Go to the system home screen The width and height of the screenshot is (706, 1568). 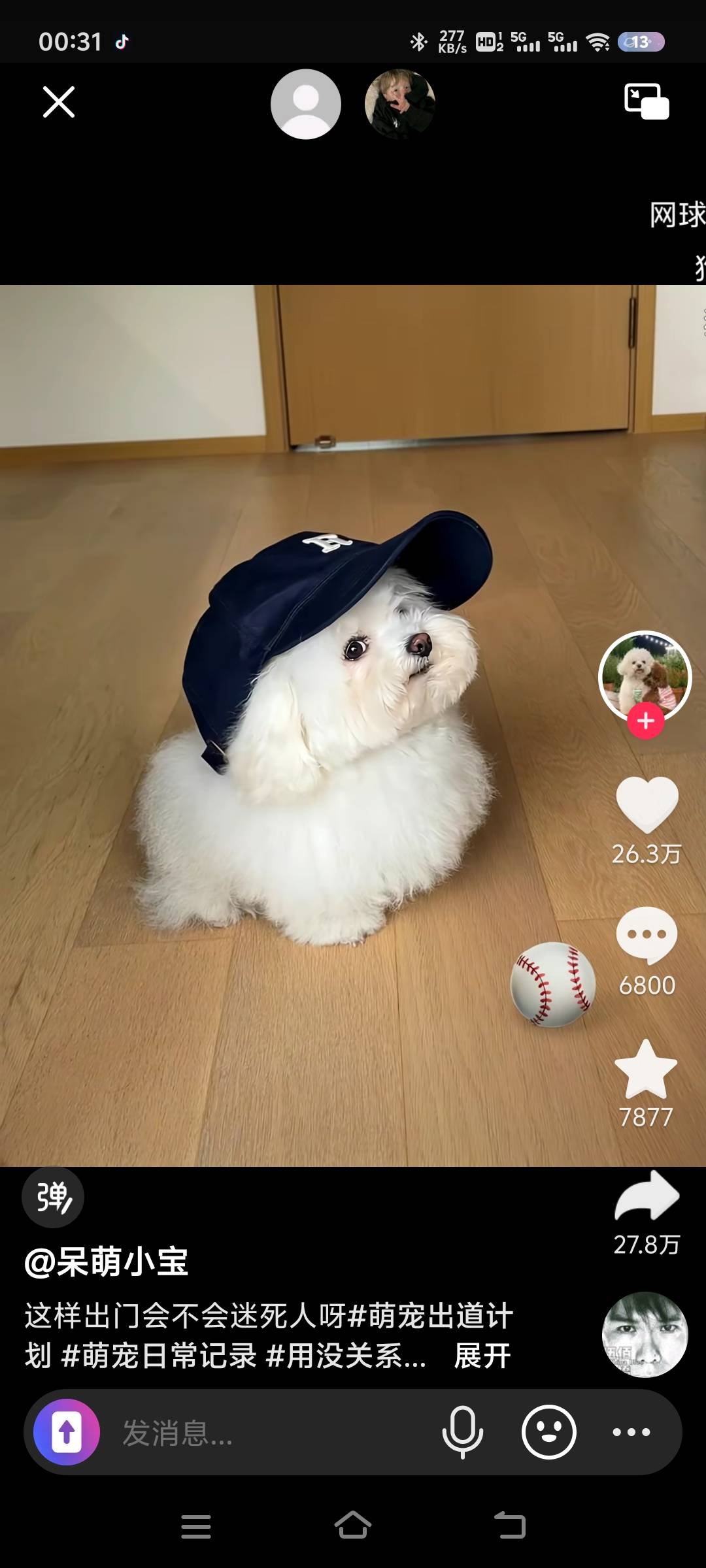353,1526
